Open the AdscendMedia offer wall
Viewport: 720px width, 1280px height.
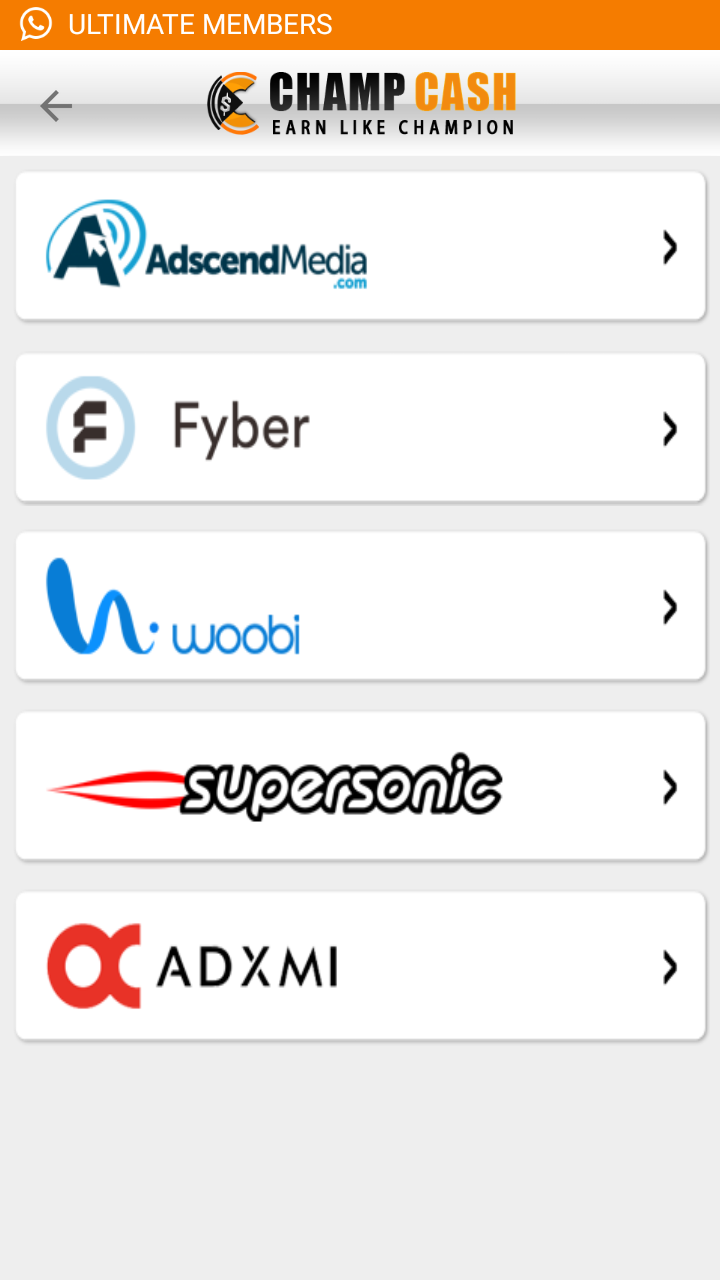(x=360, y=246)
